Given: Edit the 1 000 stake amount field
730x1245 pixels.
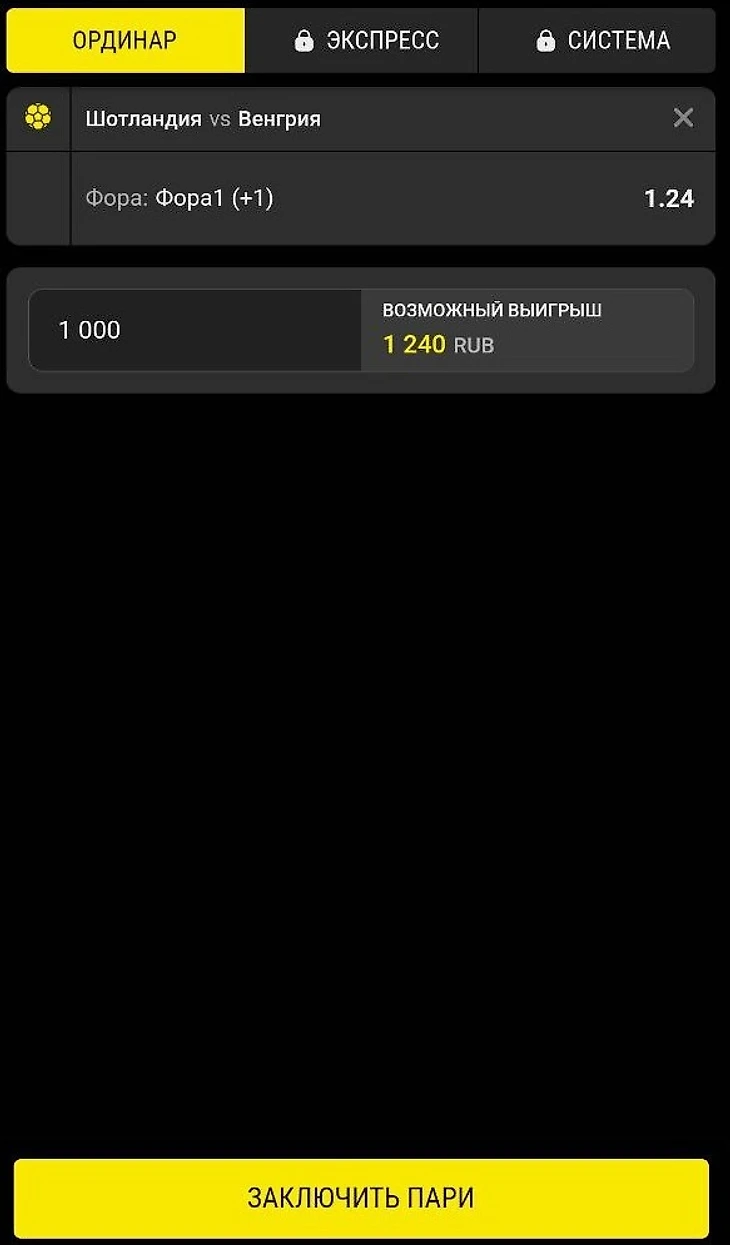Looking at the screenshot, I should 195,330.
